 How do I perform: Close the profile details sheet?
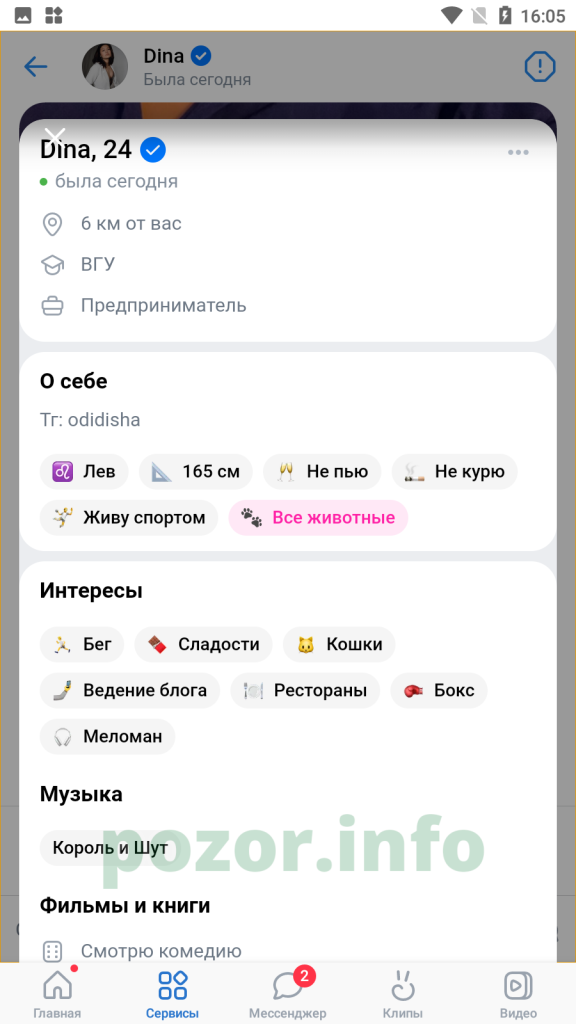point(56,136)
